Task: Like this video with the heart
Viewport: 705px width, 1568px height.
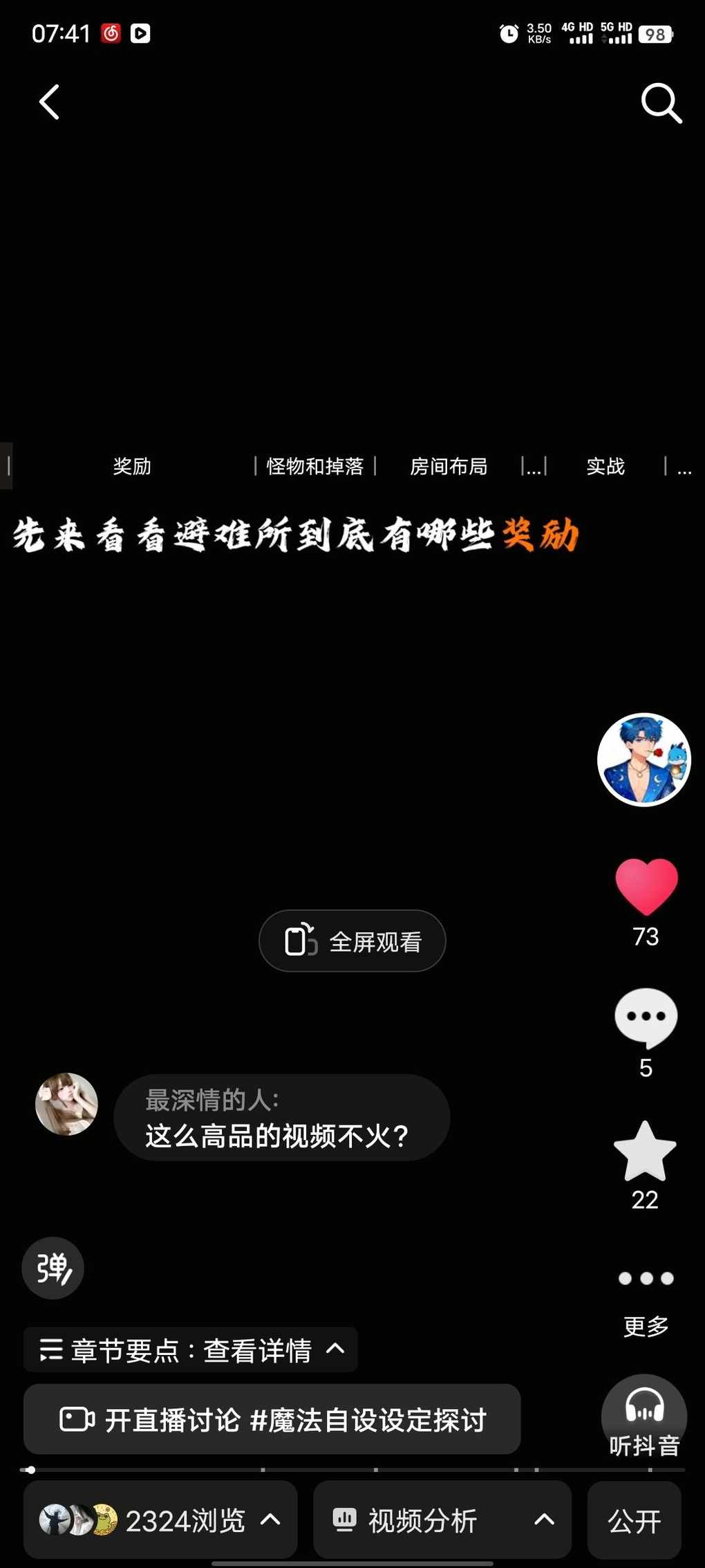Action: [x=646, y=887]
